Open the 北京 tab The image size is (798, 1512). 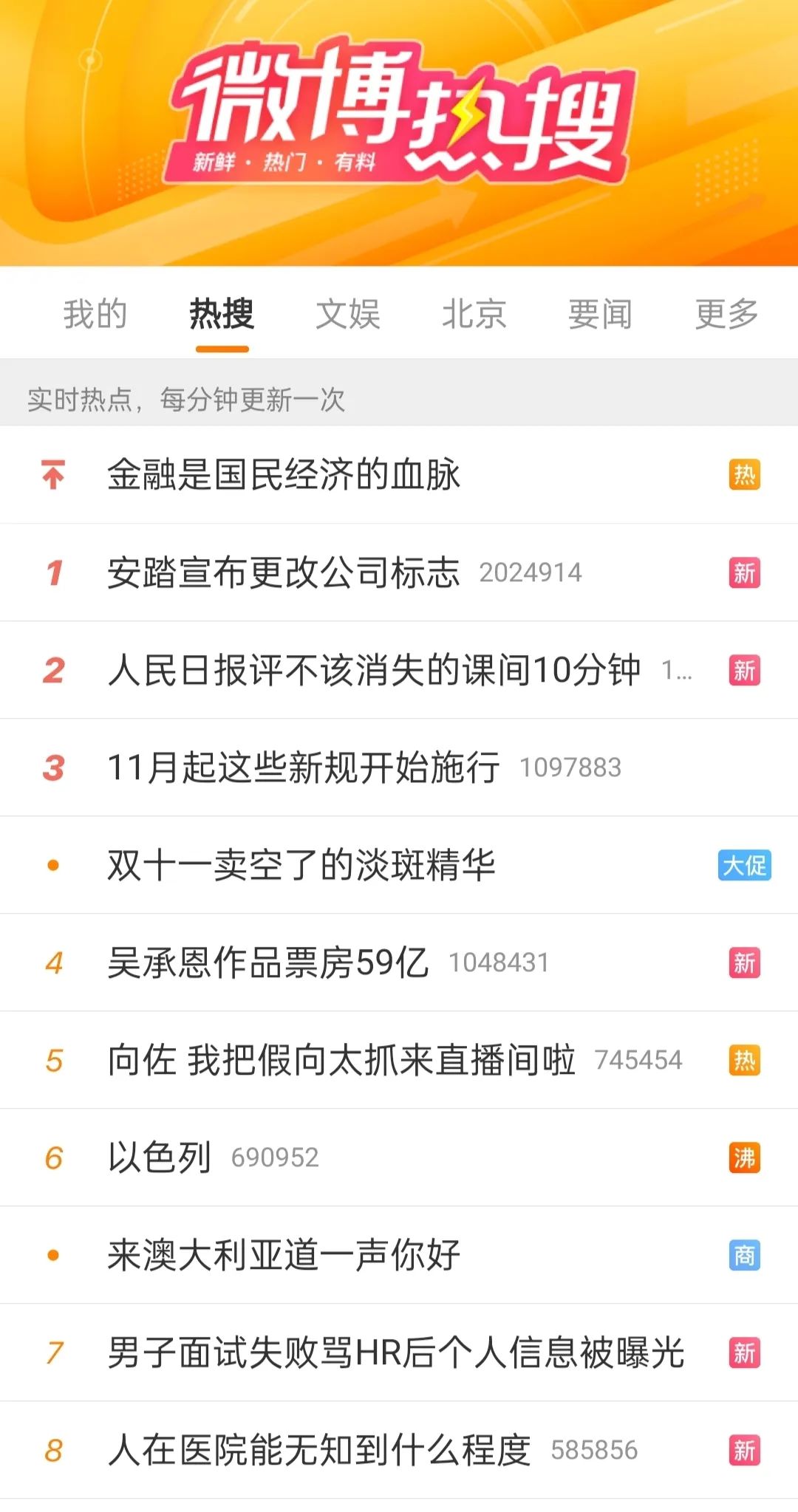[x=474, y=314]
